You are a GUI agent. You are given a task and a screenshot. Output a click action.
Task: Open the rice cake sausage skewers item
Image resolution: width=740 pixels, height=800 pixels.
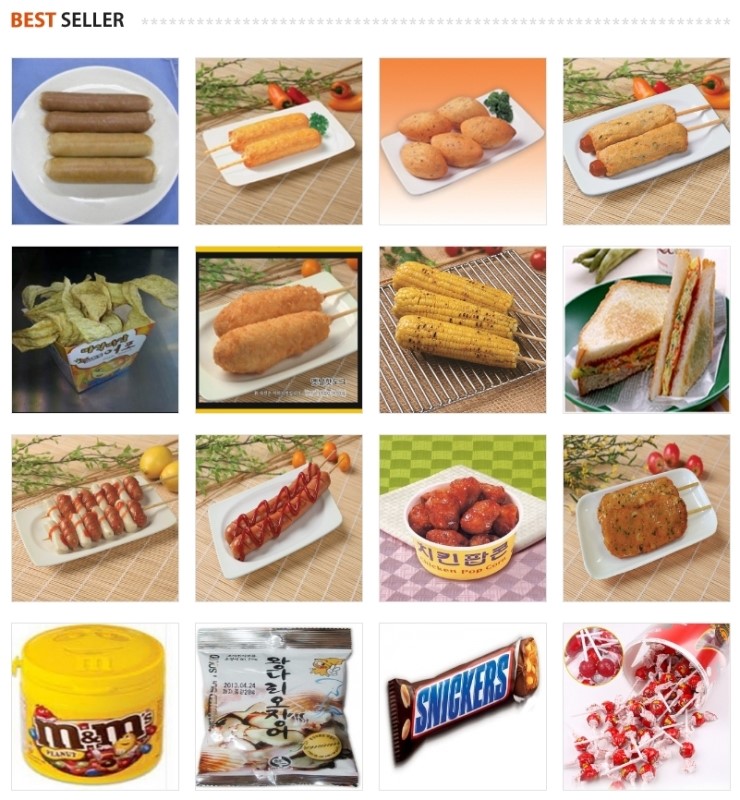95,517
